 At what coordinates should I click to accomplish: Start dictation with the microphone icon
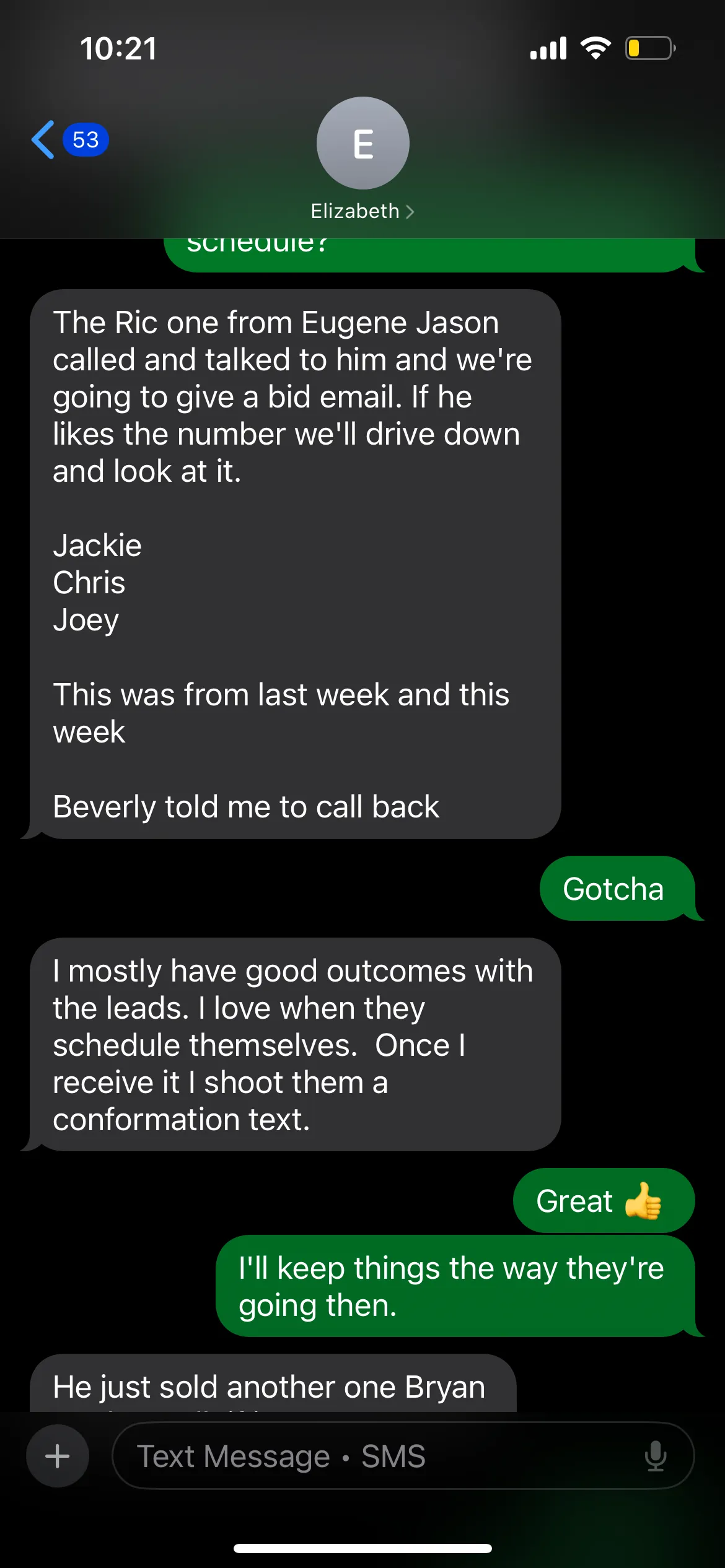pos(655,1456)
